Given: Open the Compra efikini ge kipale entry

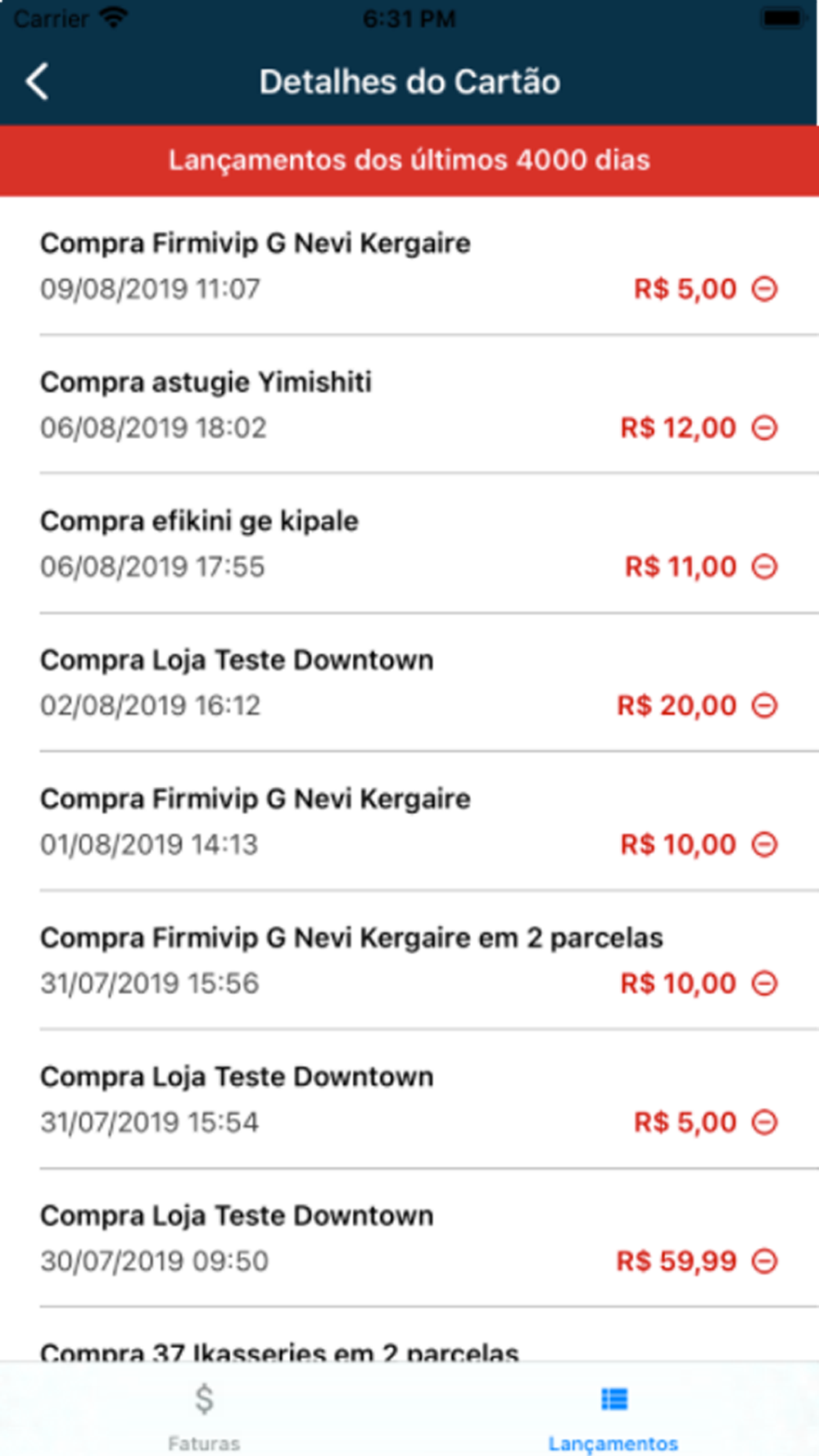Looking at the screenshot, I should tap(409, 544).
